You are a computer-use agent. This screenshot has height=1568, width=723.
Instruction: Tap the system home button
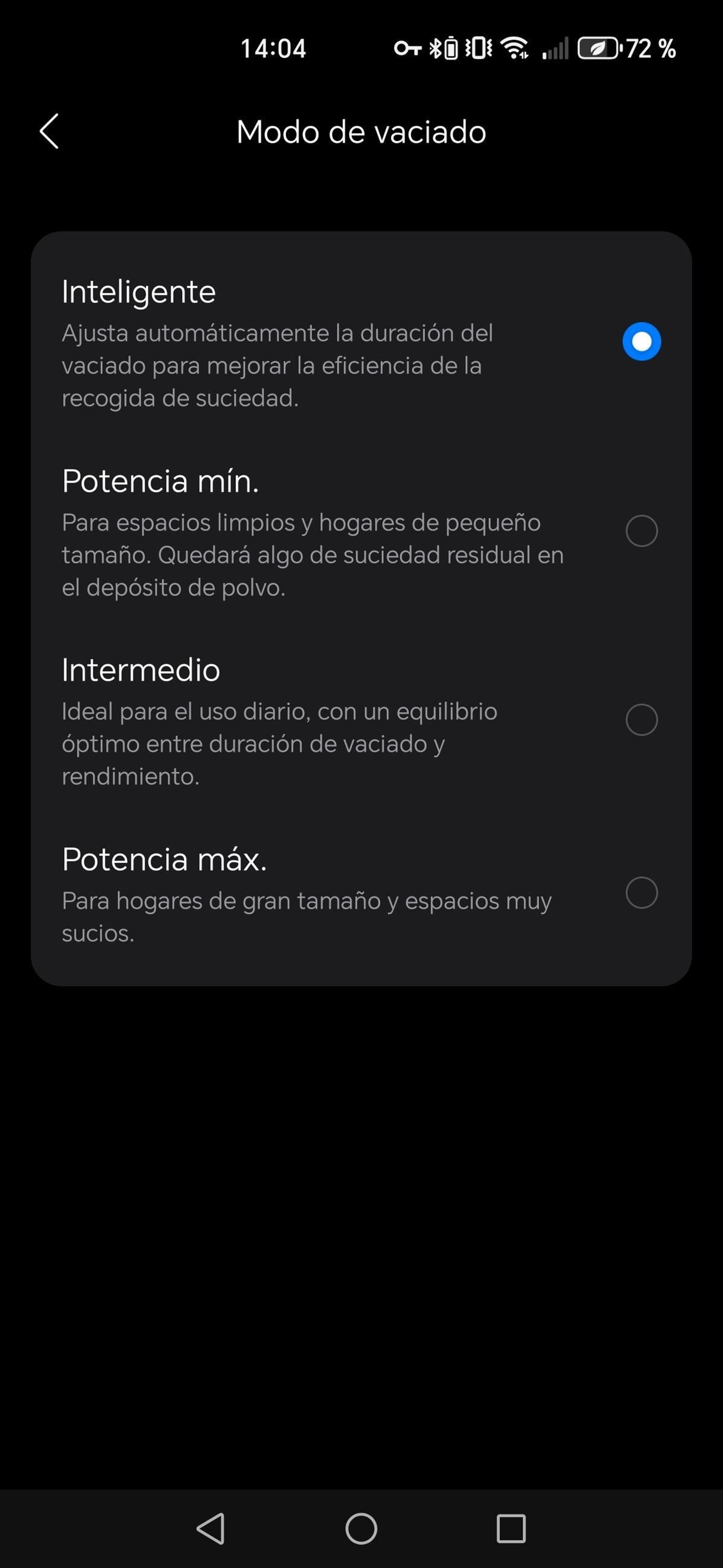(361, 1528)
